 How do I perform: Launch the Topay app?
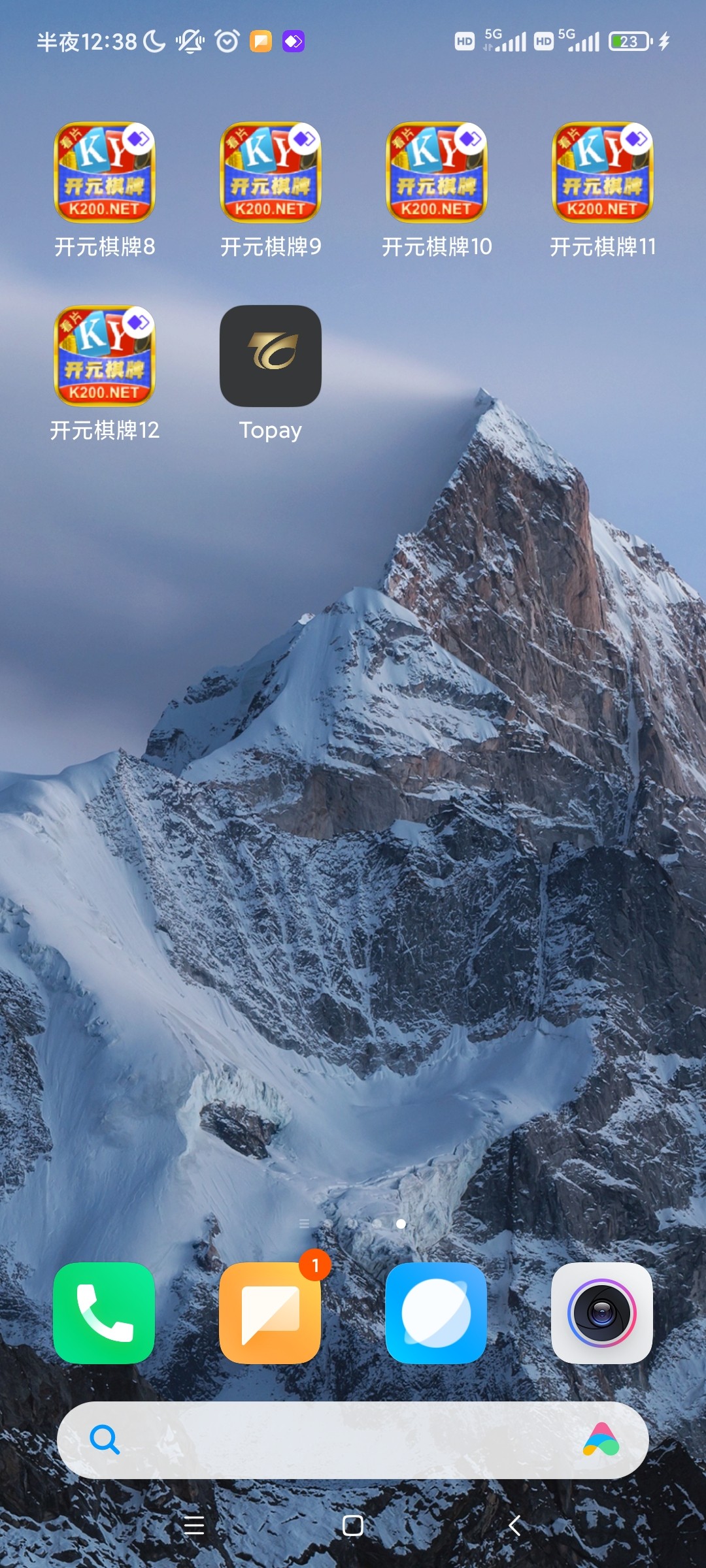[271, 356]
